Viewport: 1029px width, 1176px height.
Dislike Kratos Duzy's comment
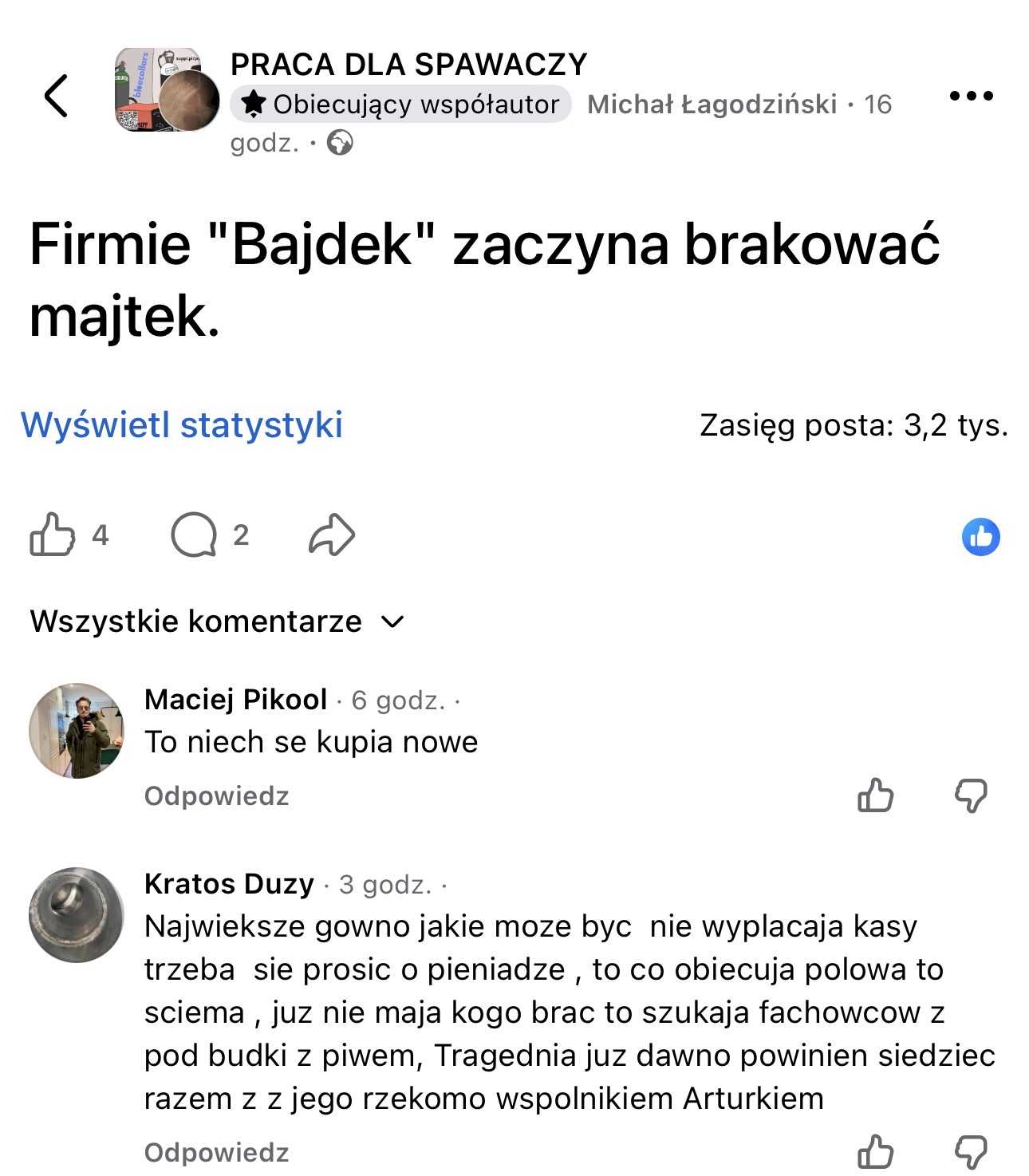[971, 1152]
